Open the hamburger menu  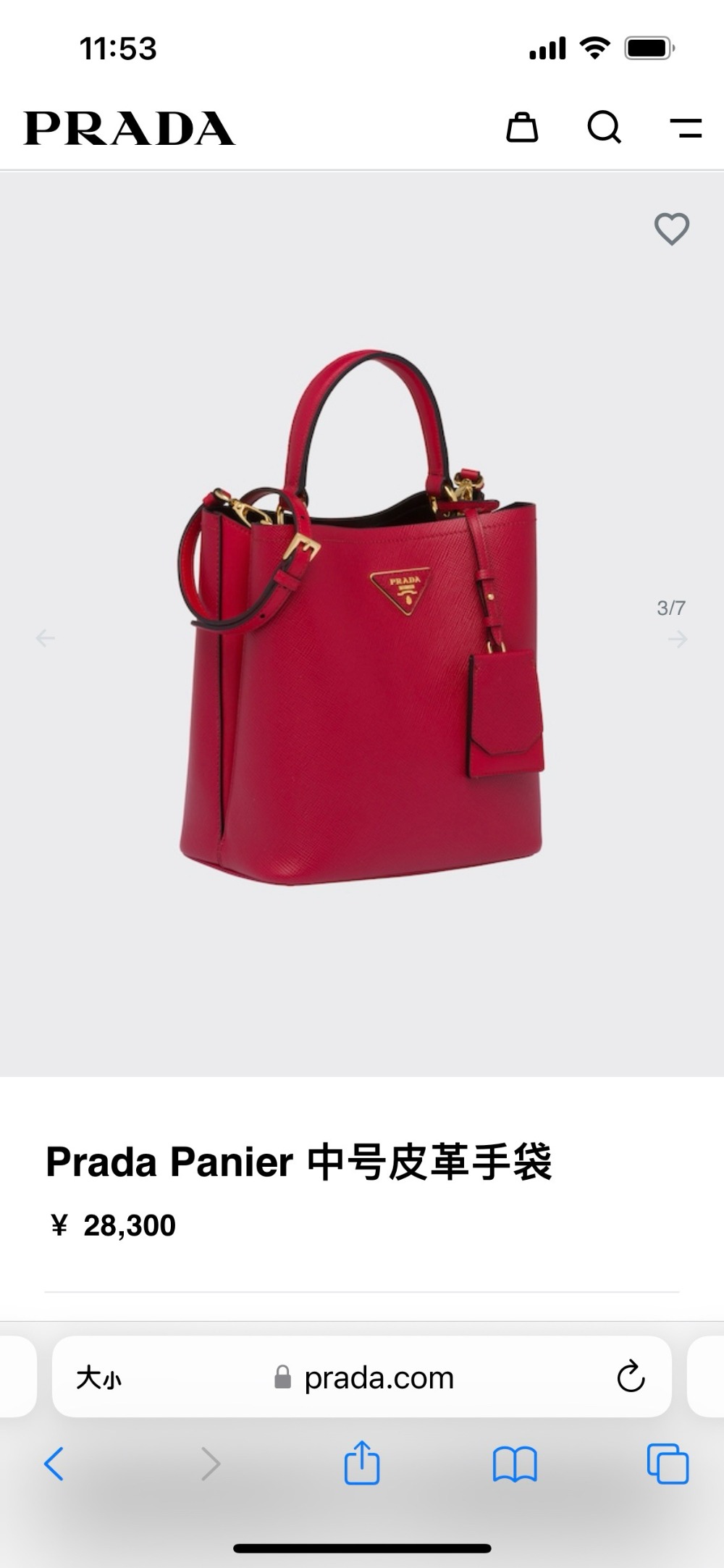686,128
